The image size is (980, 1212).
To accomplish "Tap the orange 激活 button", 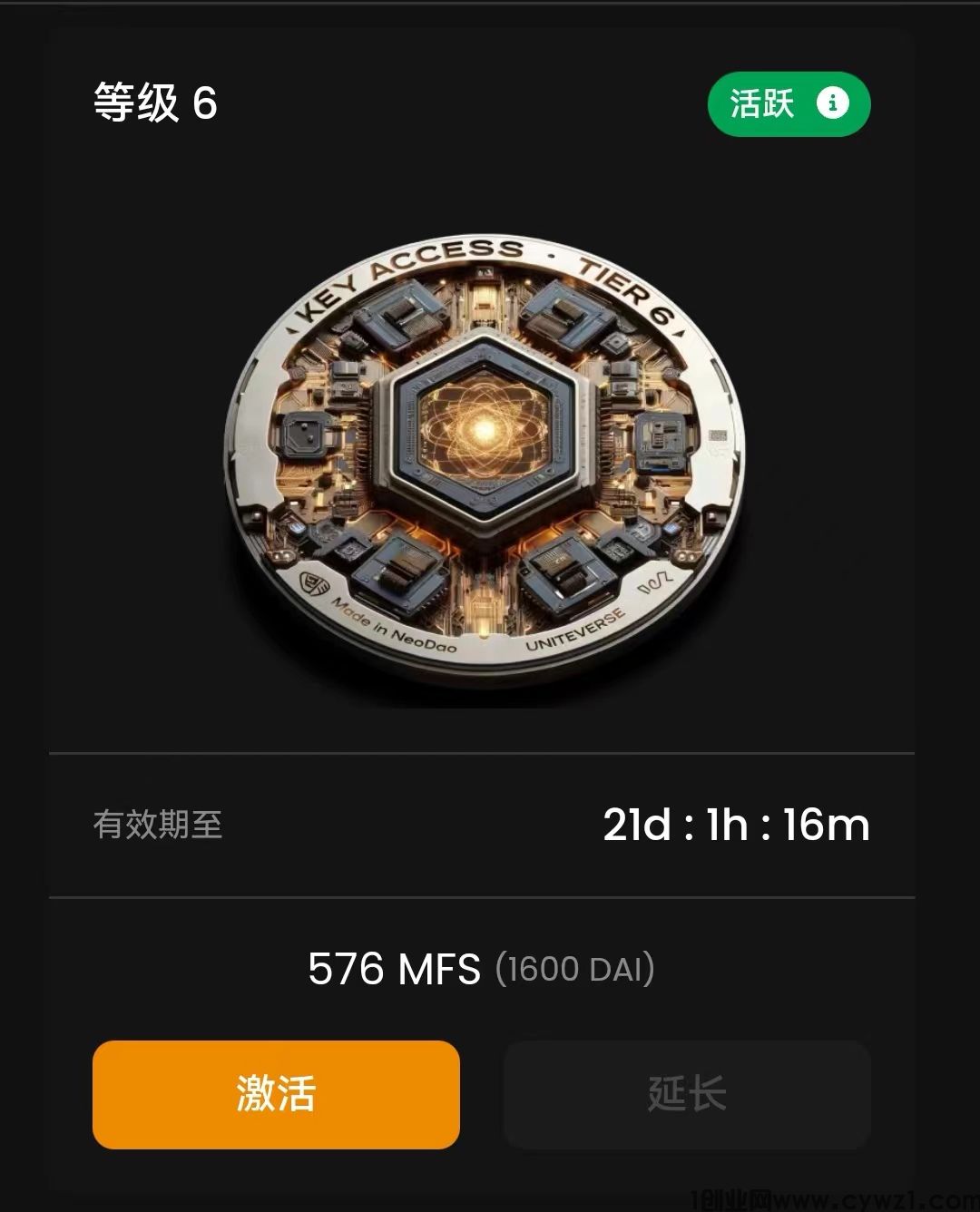I will tap(276, 1094).
